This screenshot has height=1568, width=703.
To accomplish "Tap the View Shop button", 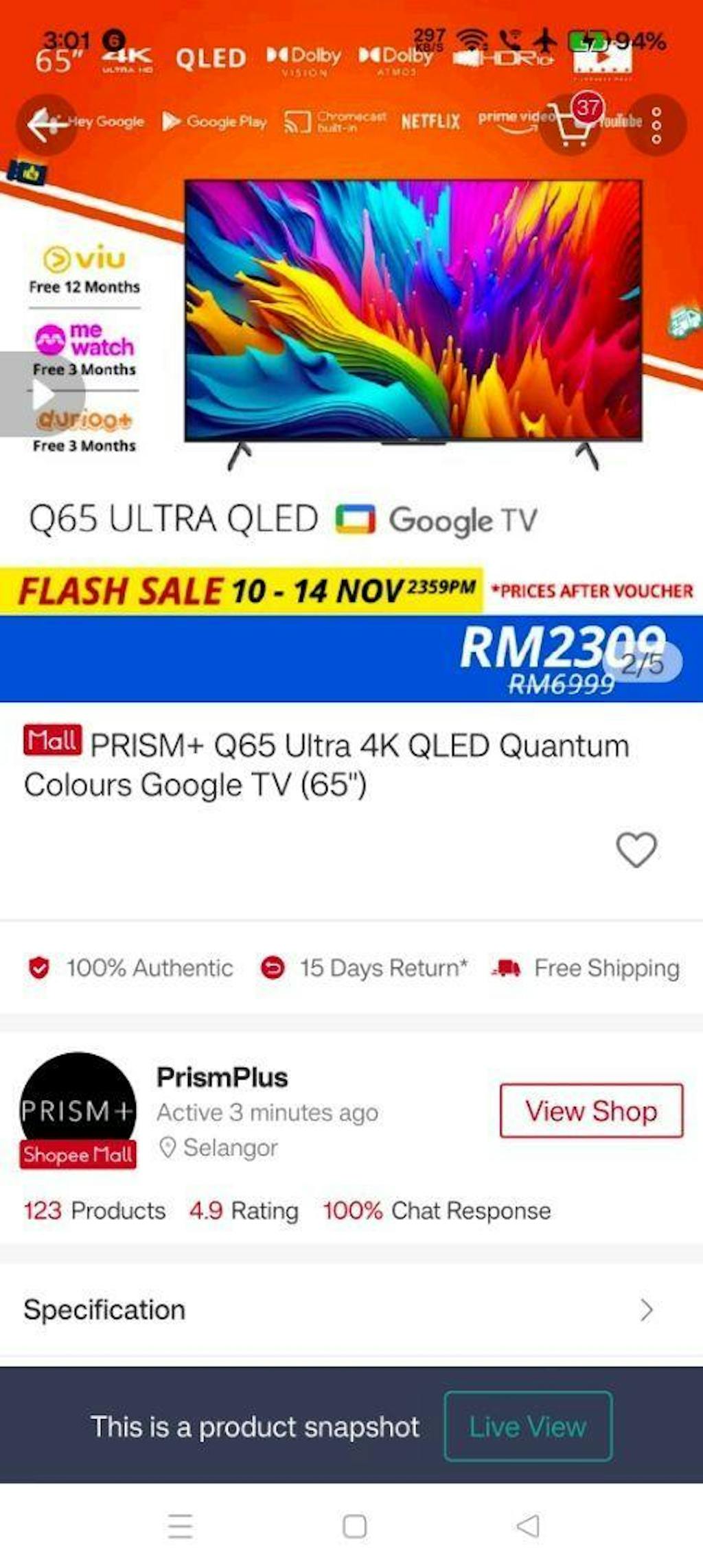I will [x=591, y=1111].
